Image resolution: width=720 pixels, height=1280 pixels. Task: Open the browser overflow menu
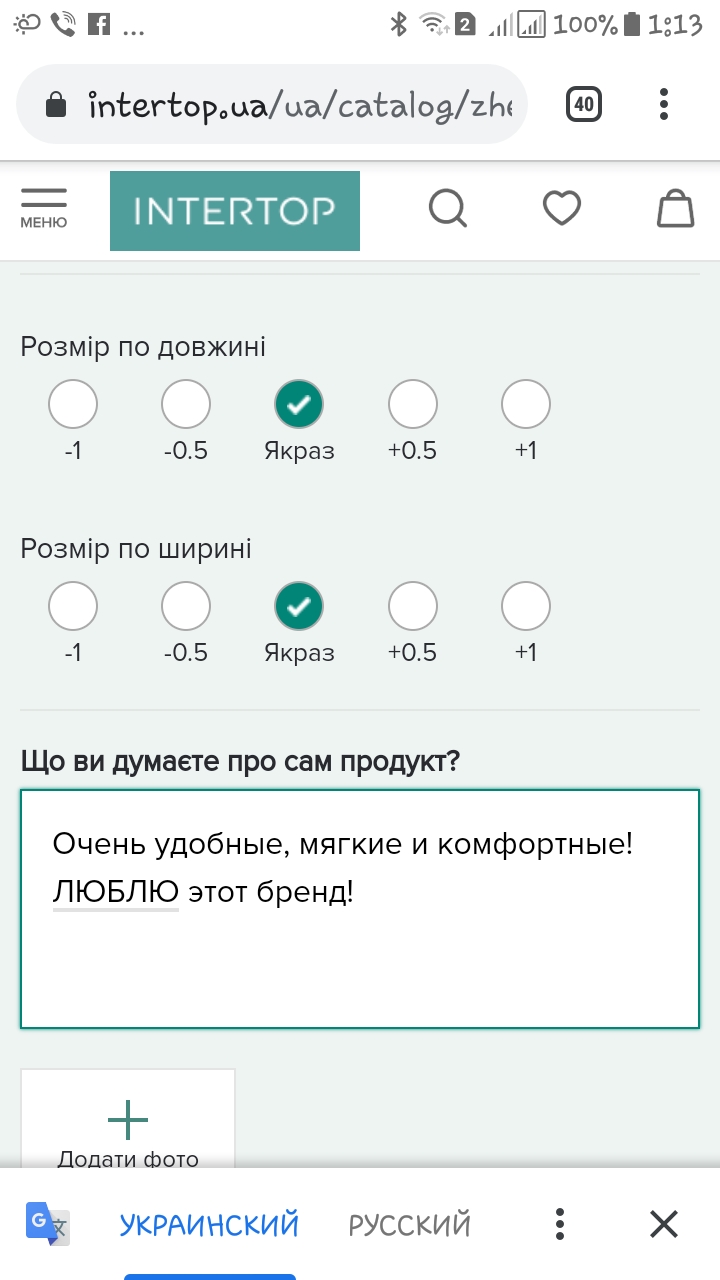tap(664, 104)
